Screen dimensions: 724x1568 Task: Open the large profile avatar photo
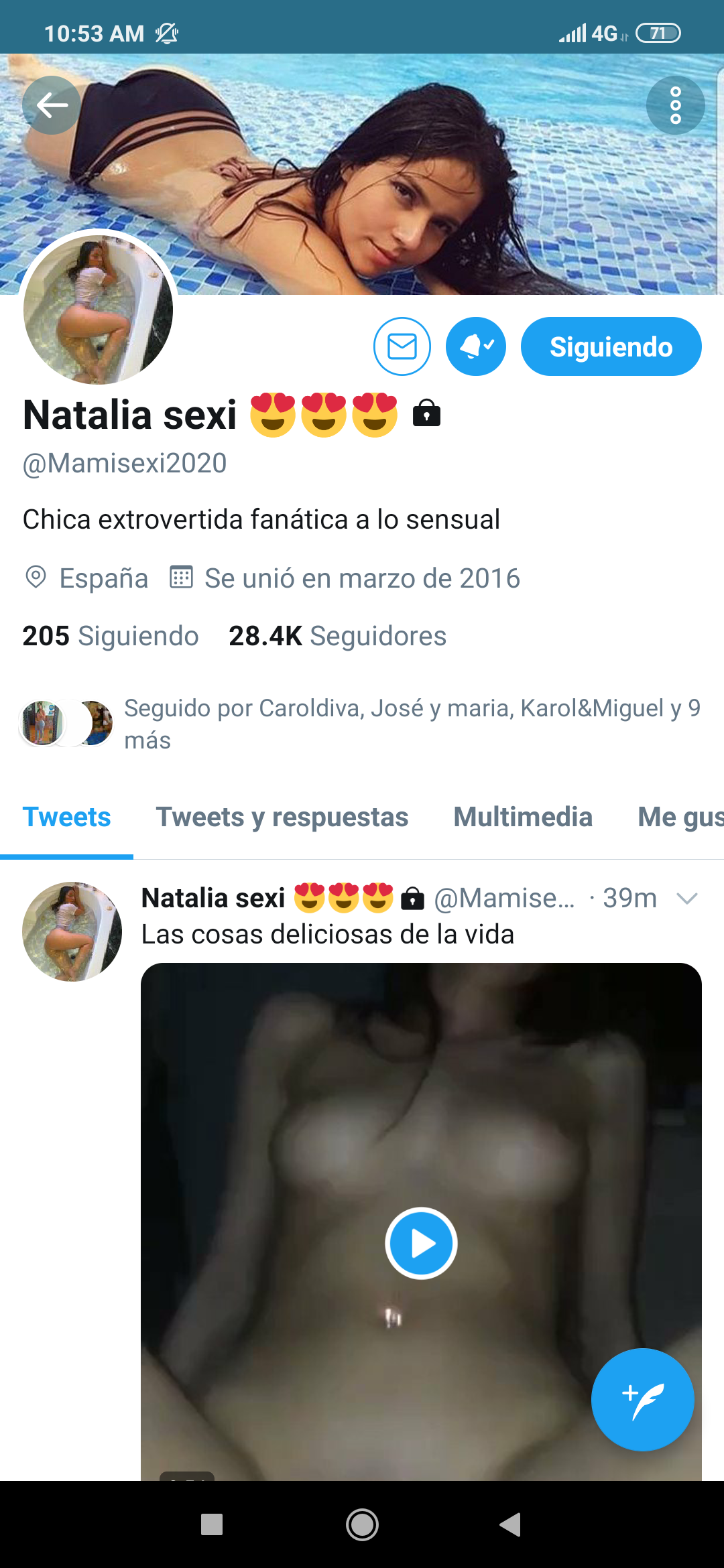click(x=99, y=310)
